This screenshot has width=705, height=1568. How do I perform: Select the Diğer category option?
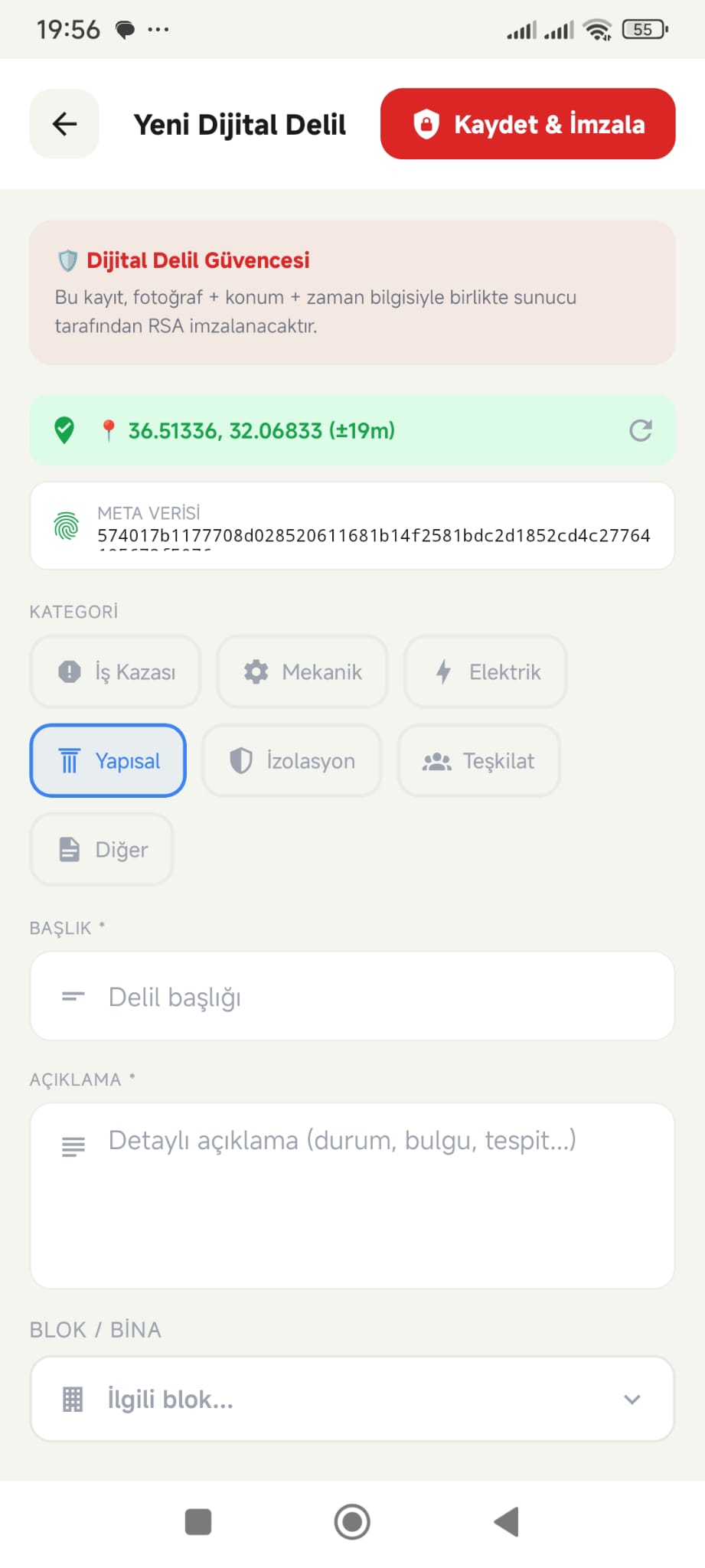(101, 850)
